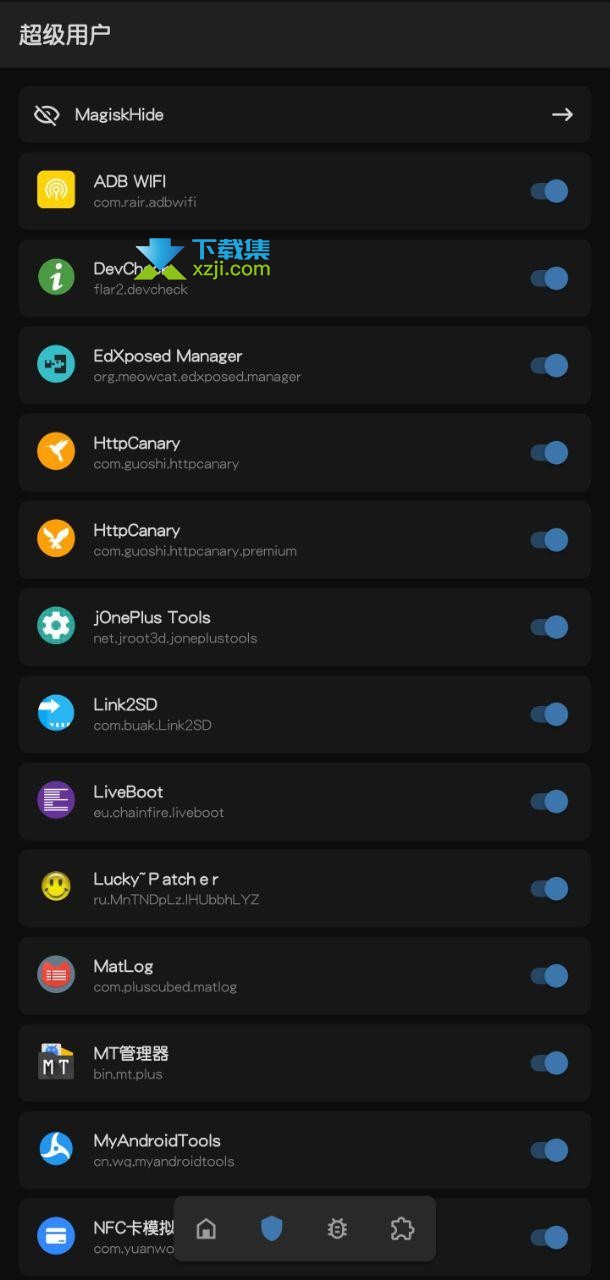The height and width of the screenshot is (1280, 610).
Task: Toggle the MatLog switch
Action: 549,975
